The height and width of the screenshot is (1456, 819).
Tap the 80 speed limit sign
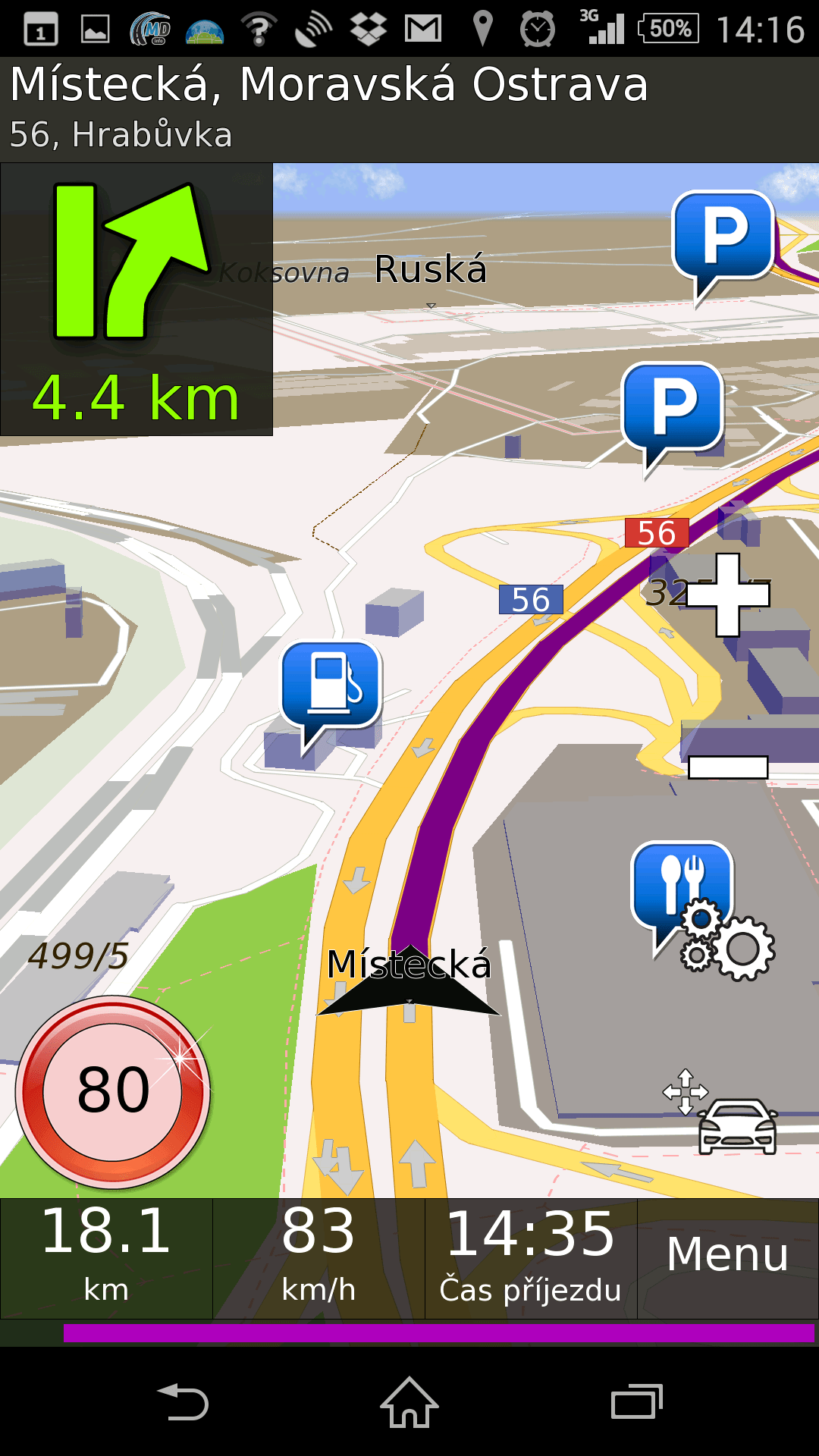113,1092
